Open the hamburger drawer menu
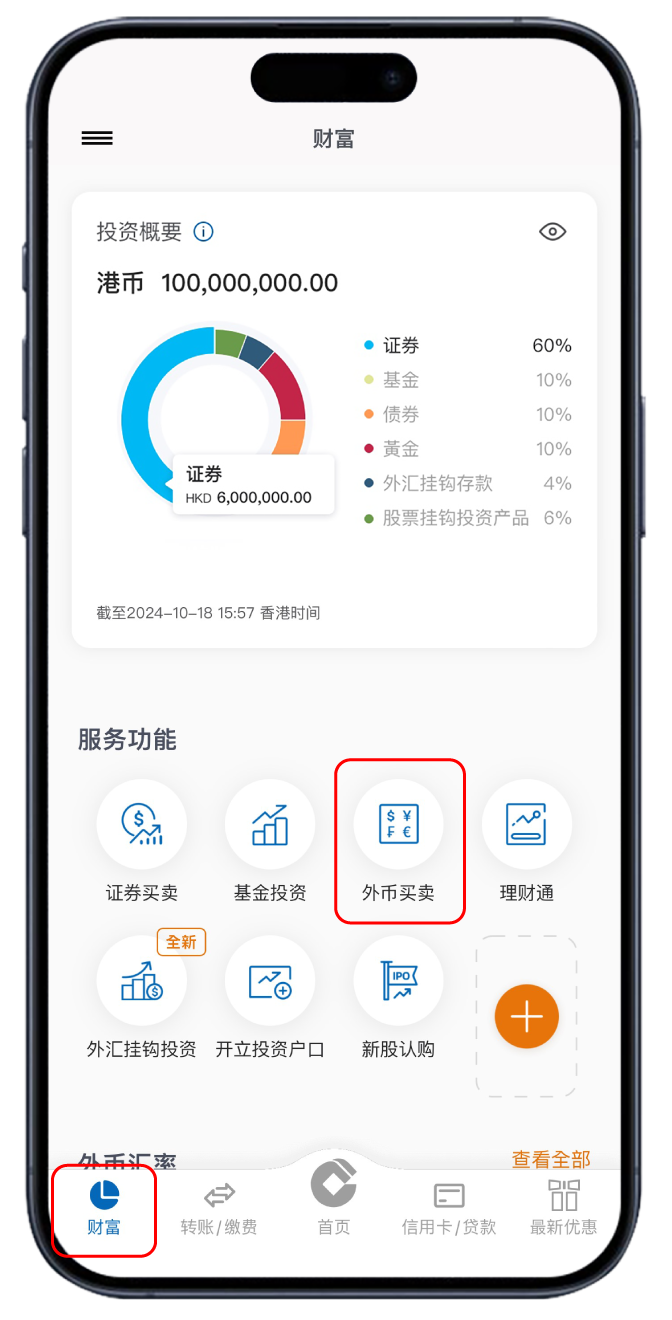This screenshot has height=1320, width=672. click(x=97, y=139)
